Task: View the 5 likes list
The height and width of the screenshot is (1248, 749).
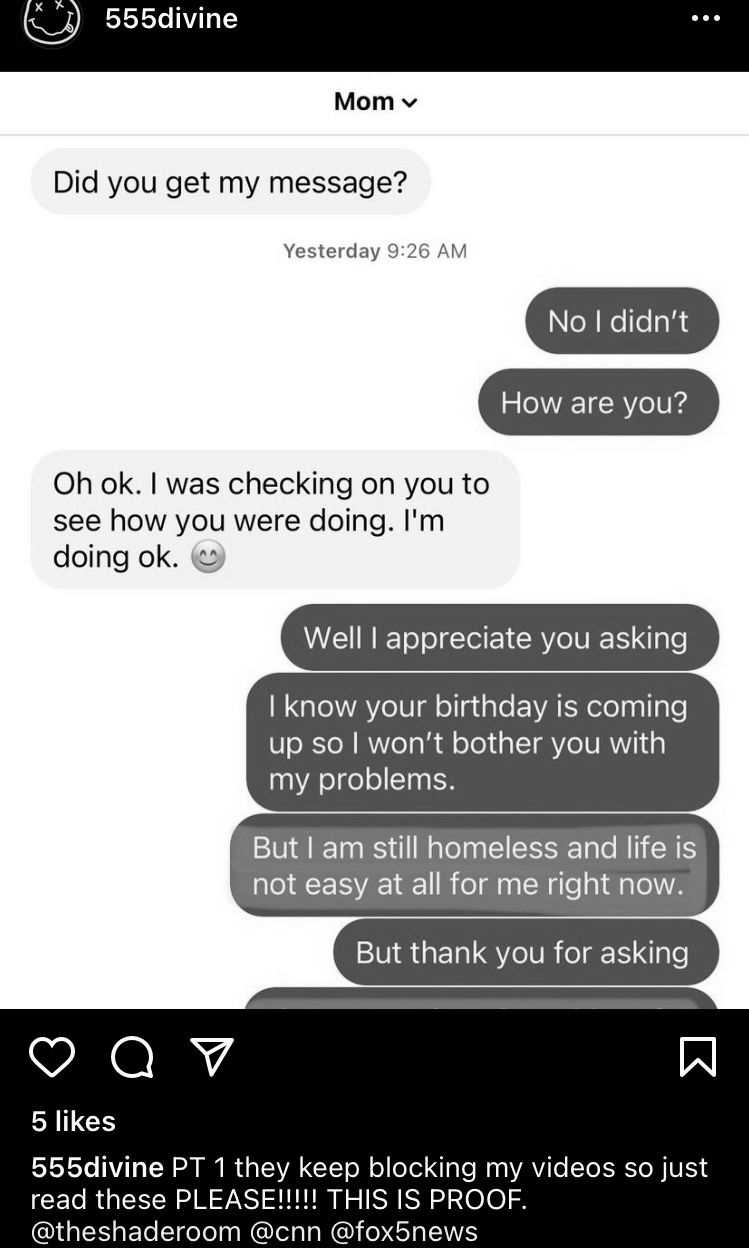Action: [x=73, y=1121]
